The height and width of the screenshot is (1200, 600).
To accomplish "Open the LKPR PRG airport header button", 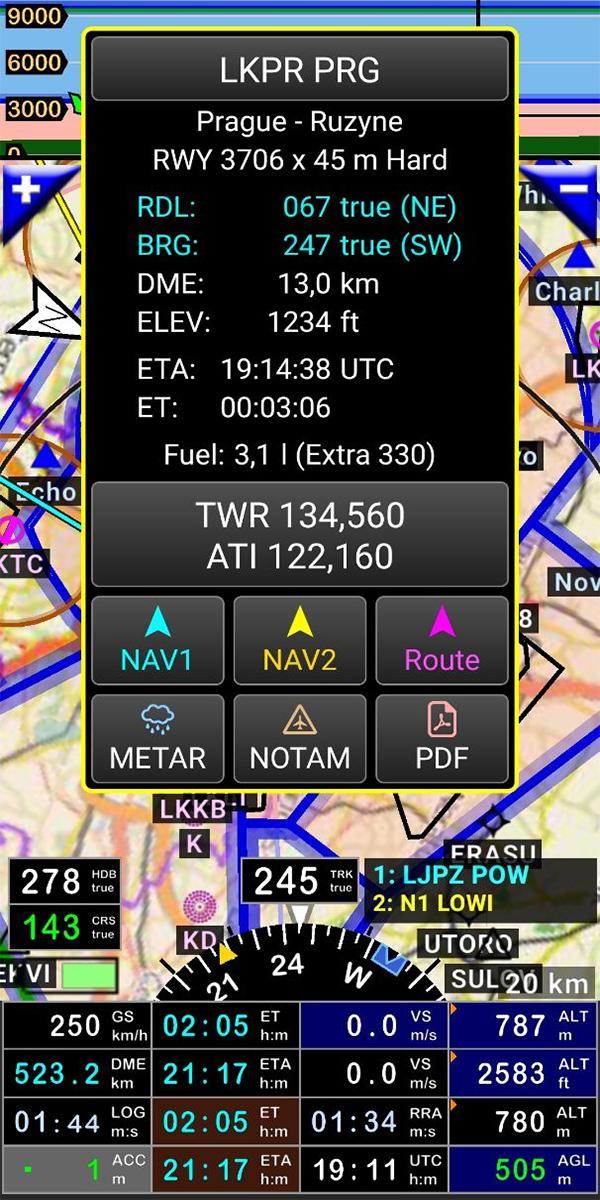I will tap(300, 69).
